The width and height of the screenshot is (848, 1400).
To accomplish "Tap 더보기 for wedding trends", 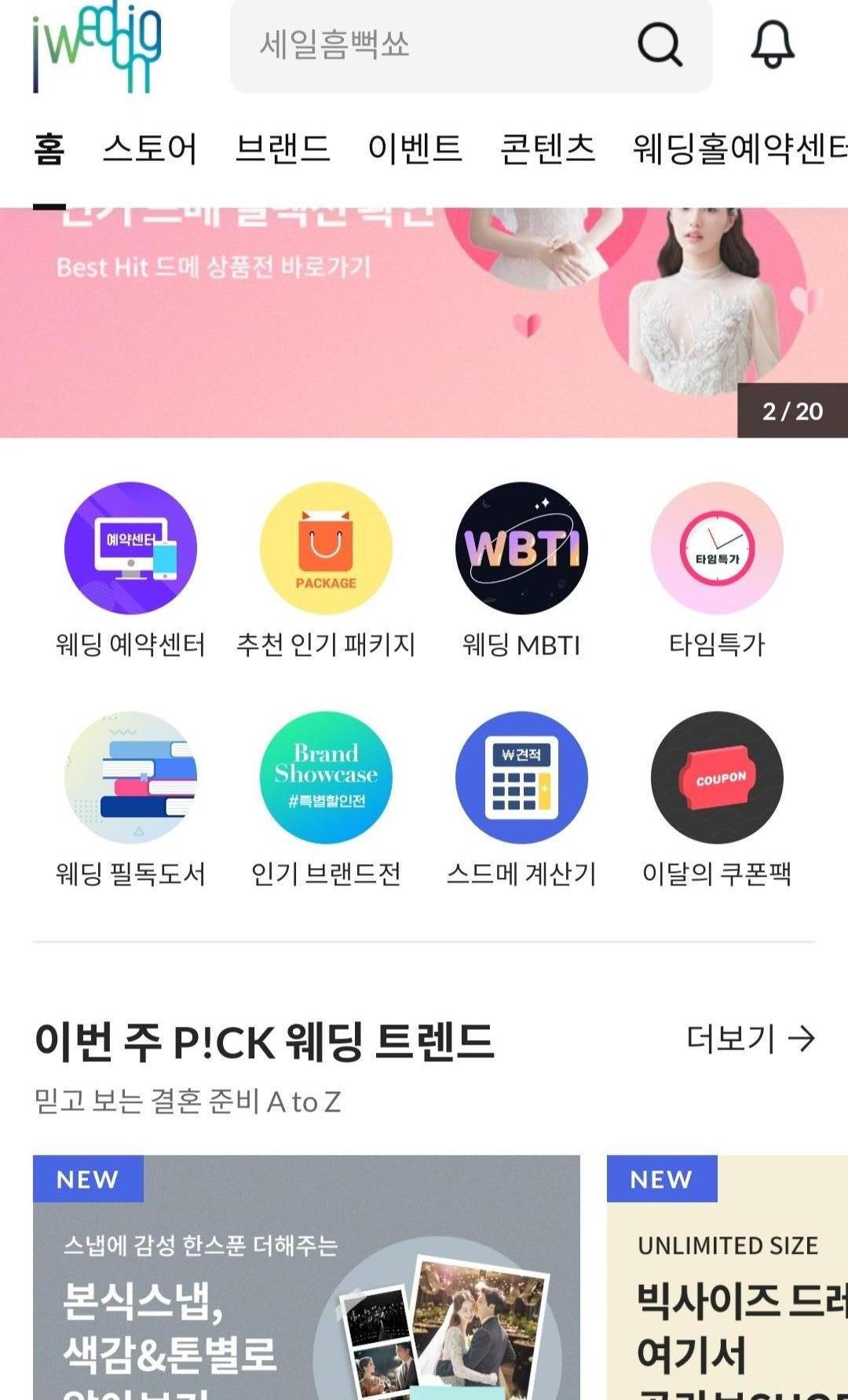I will pyautogui.click(x=751, y=1039).
